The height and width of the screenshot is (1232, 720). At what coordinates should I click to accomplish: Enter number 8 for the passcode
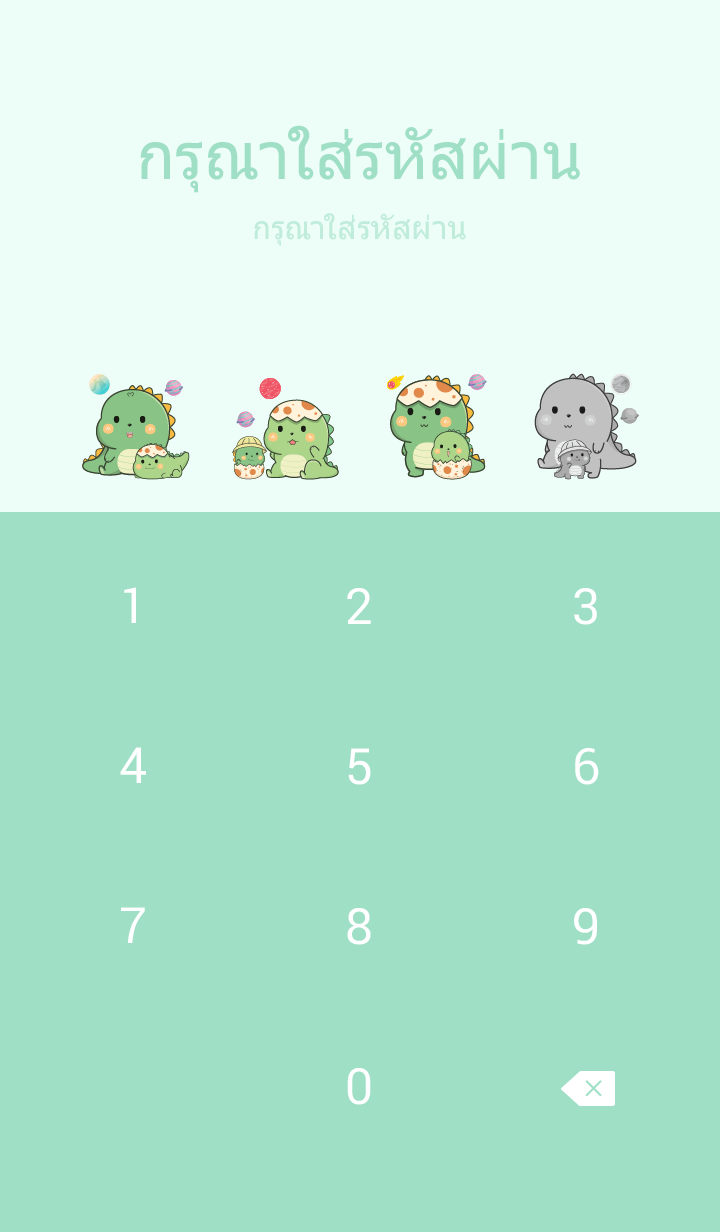(359, 927)
